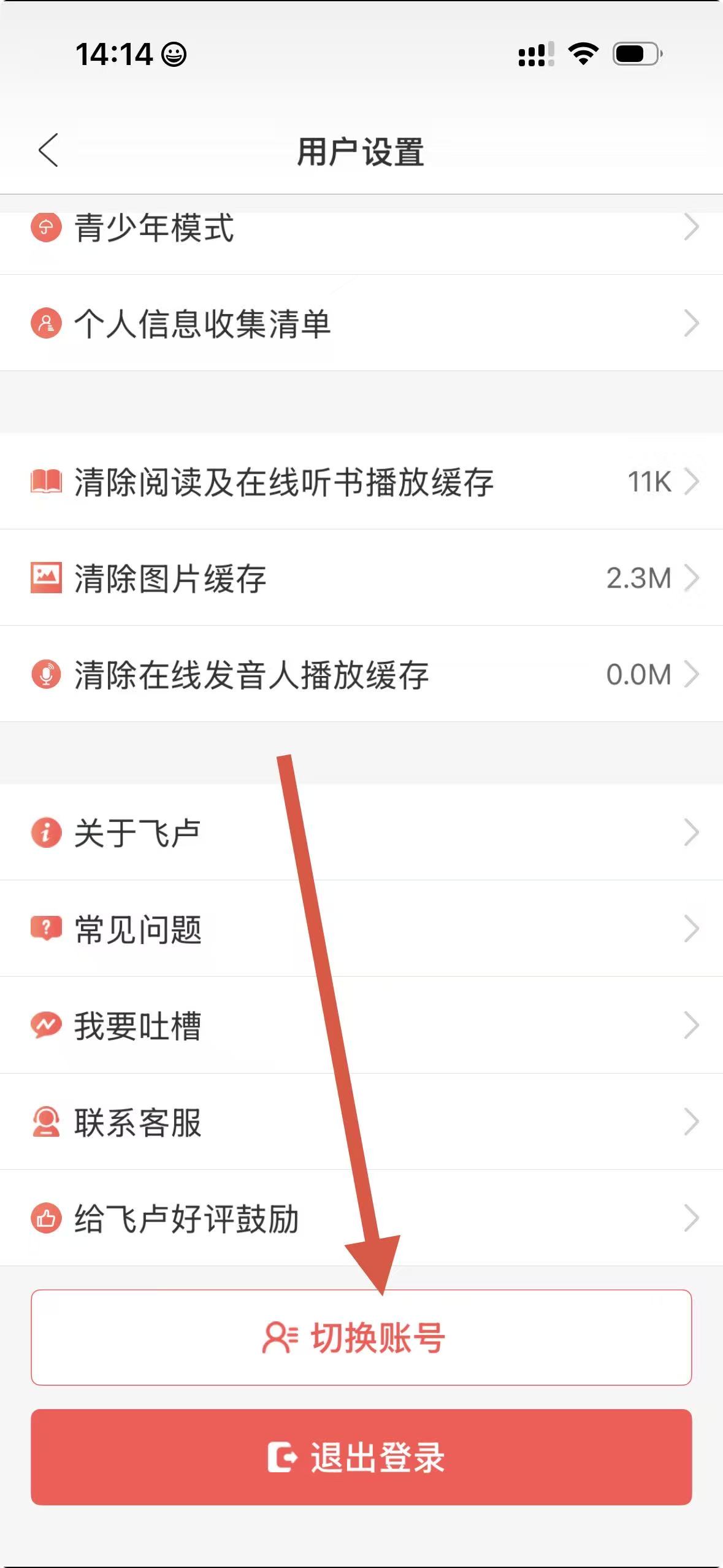
Task: Clear 图片缓存 of 2.3M
Action: pyautogui.click(x=361, y=578)
